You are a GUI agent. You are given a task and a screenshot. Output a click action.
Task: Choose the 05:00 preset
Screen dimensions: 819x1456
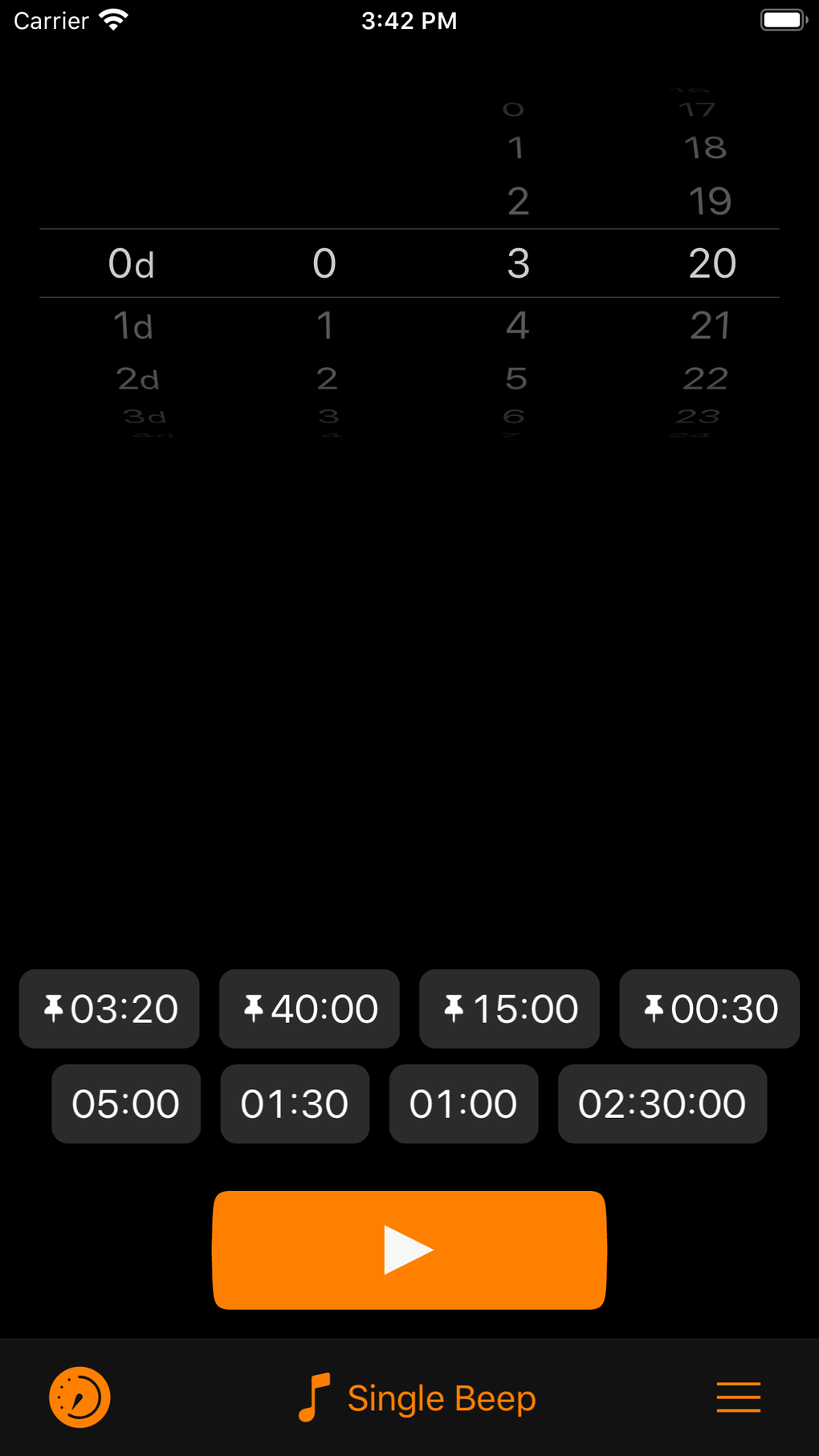[x=125, y=1103]
